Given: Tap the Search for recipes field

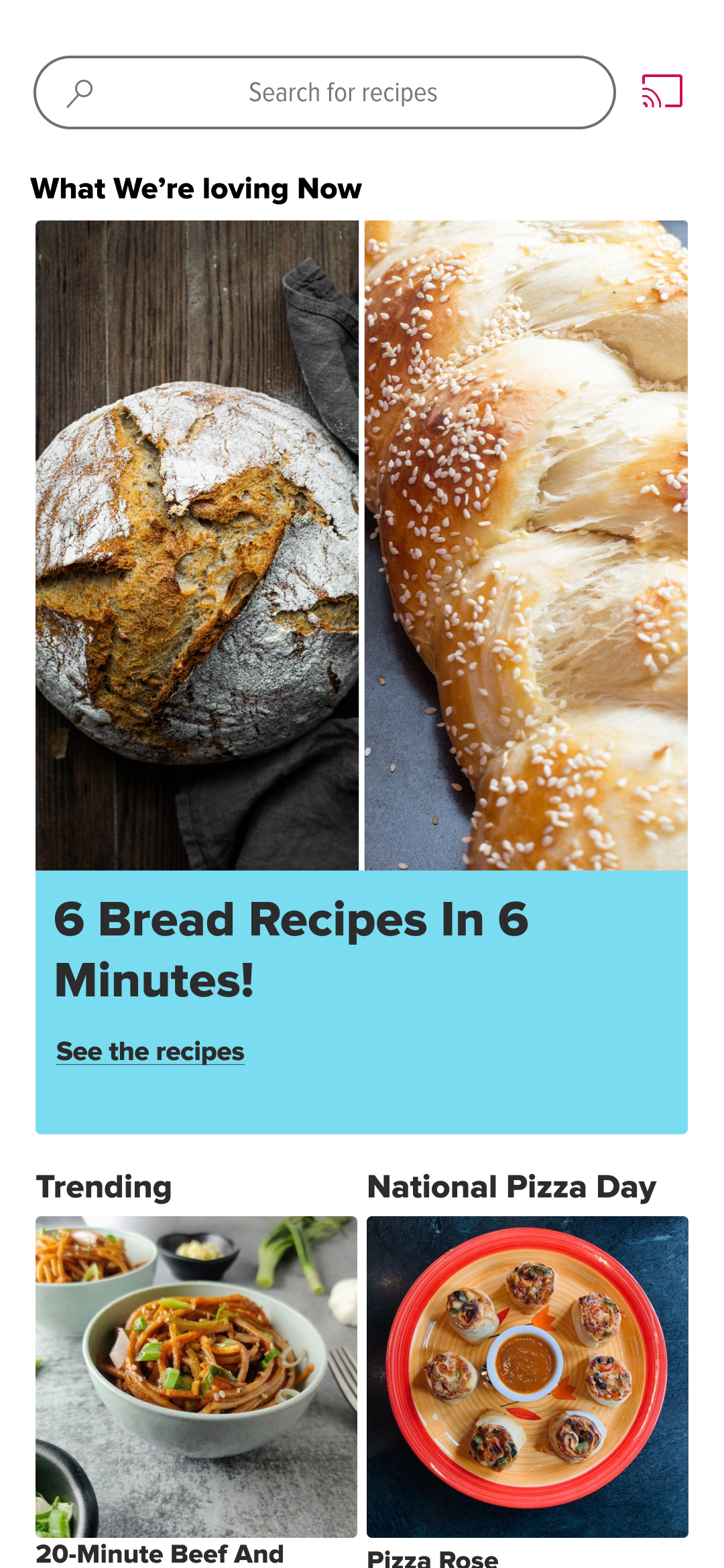Looking at the screenshot, I should [342, 92].
